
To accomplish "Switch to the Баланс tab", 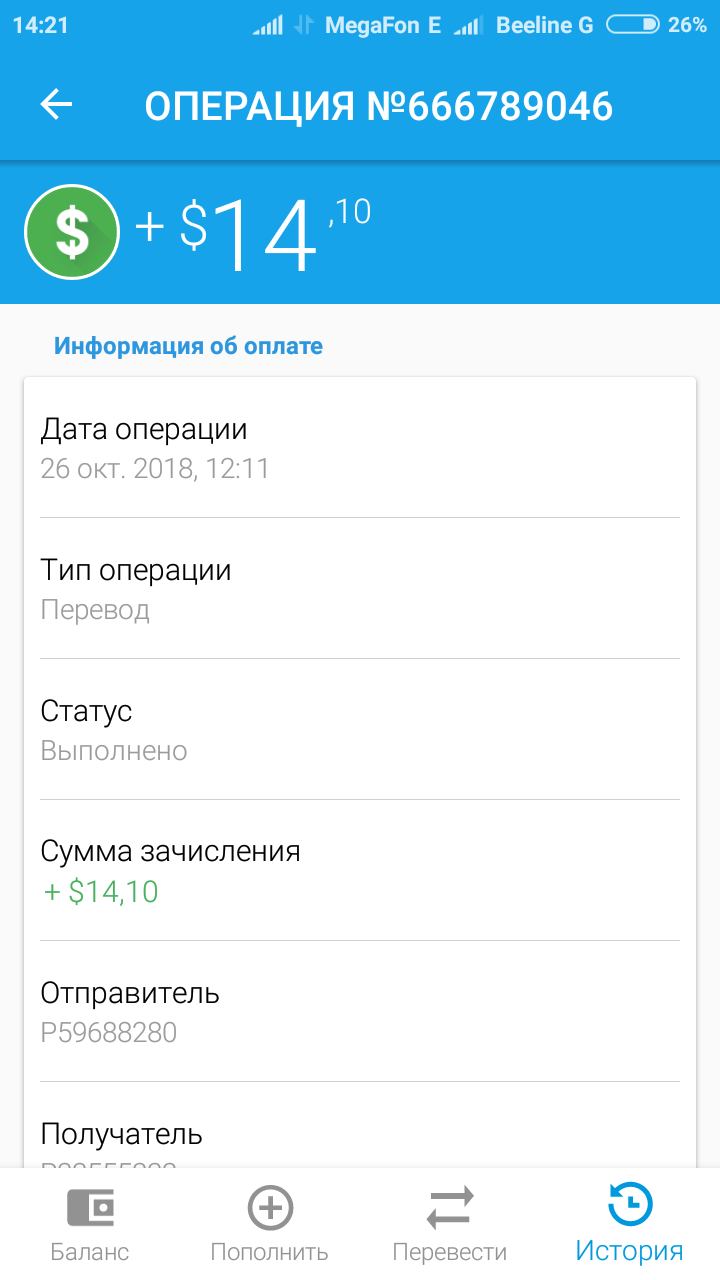I will (90, 1224).
